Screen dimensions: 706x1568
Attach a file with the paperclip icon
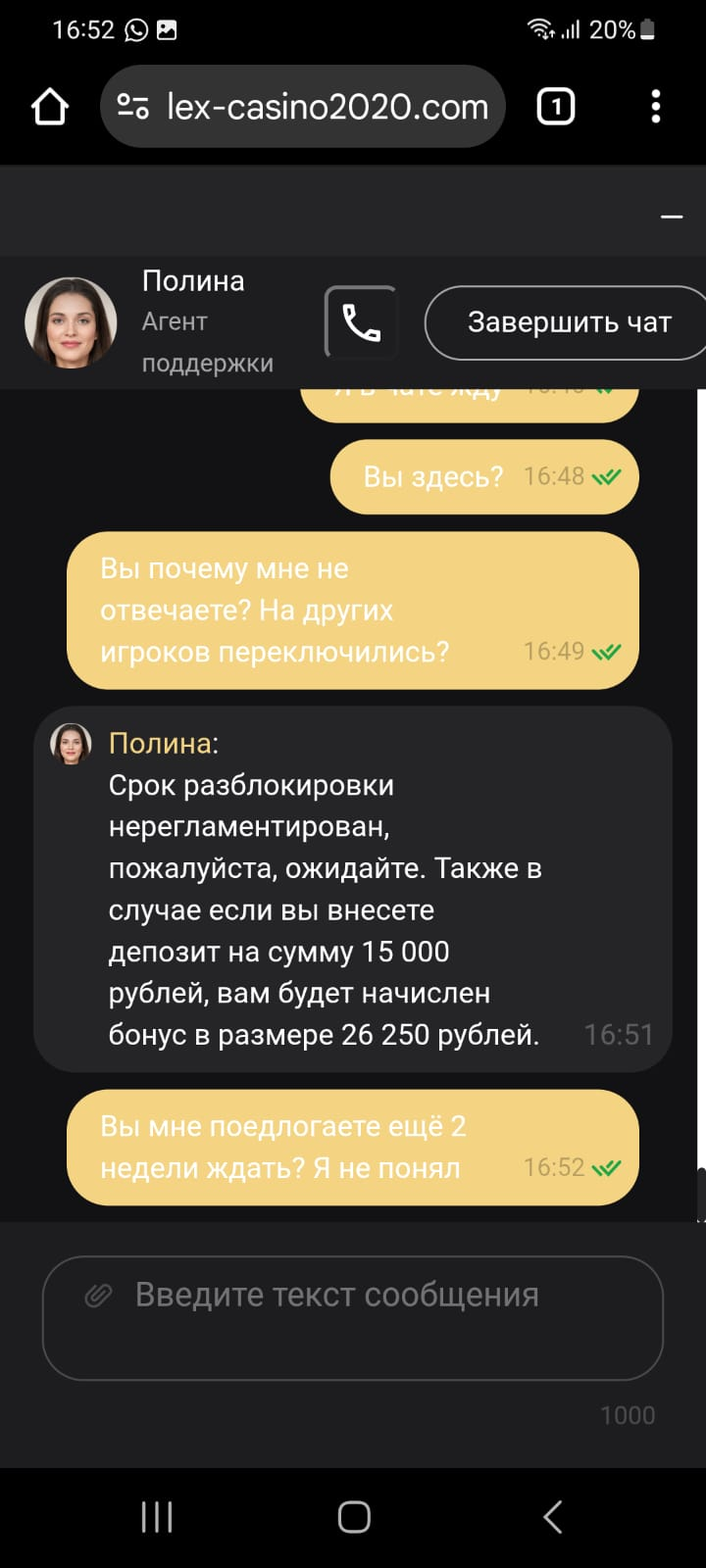tap(98, 1296)
